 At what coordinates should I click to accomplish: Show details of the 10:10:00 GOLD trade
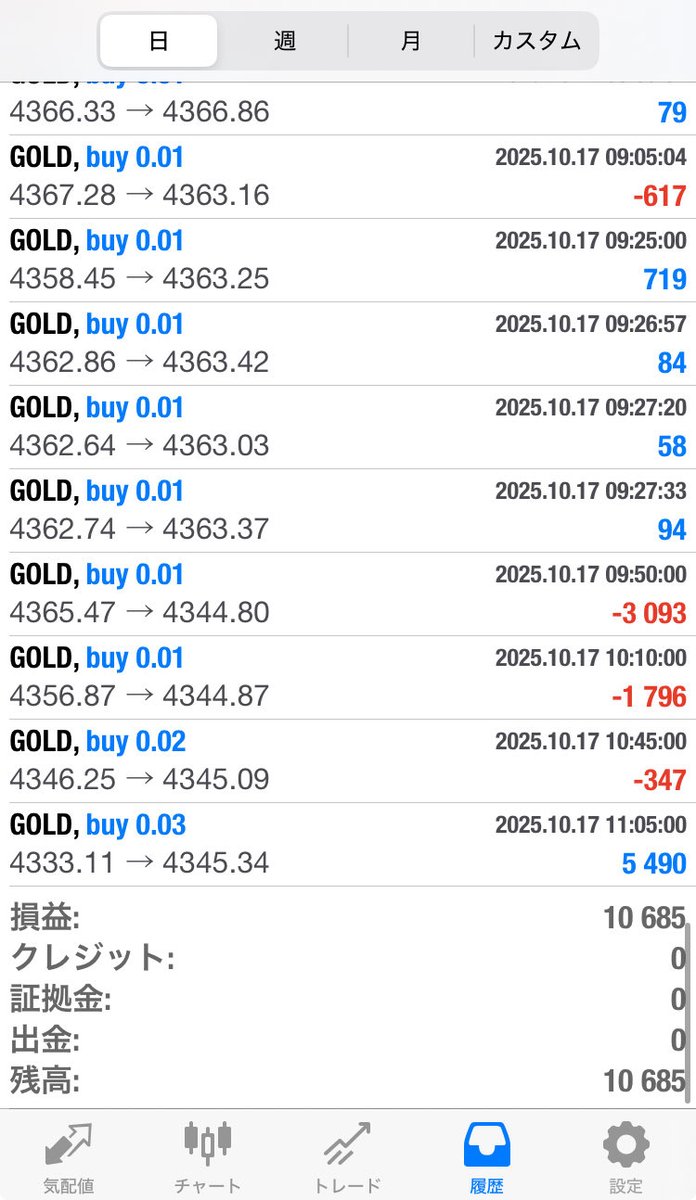[348, 678]
